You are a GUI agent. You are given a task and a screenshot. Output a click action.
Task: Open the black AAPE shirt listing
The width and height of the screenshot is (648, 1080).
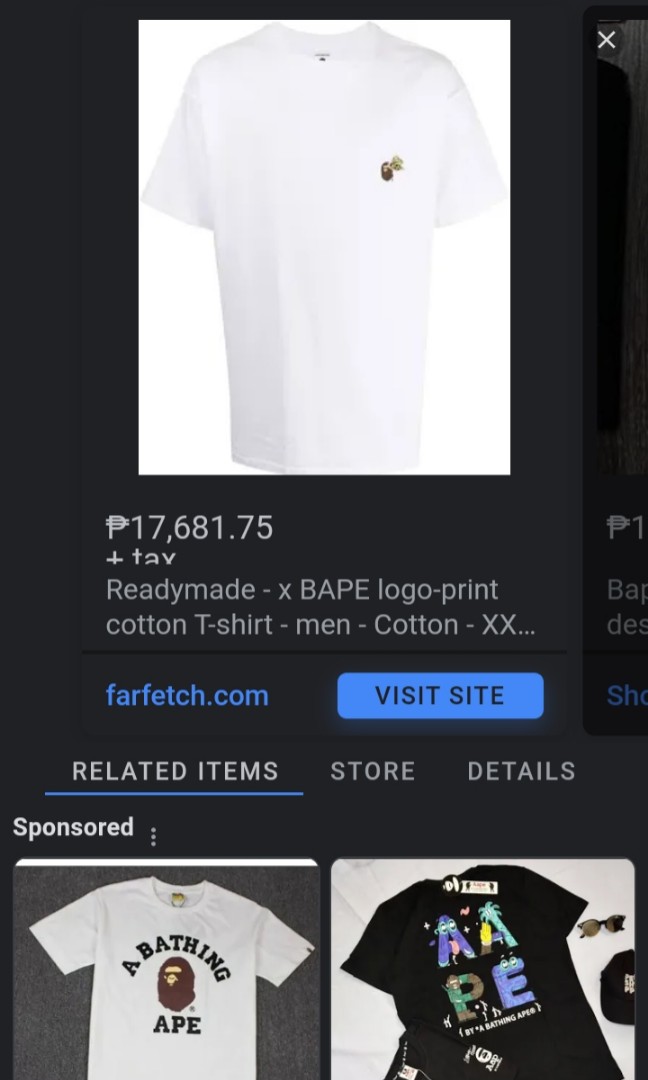tap(483, 970)
